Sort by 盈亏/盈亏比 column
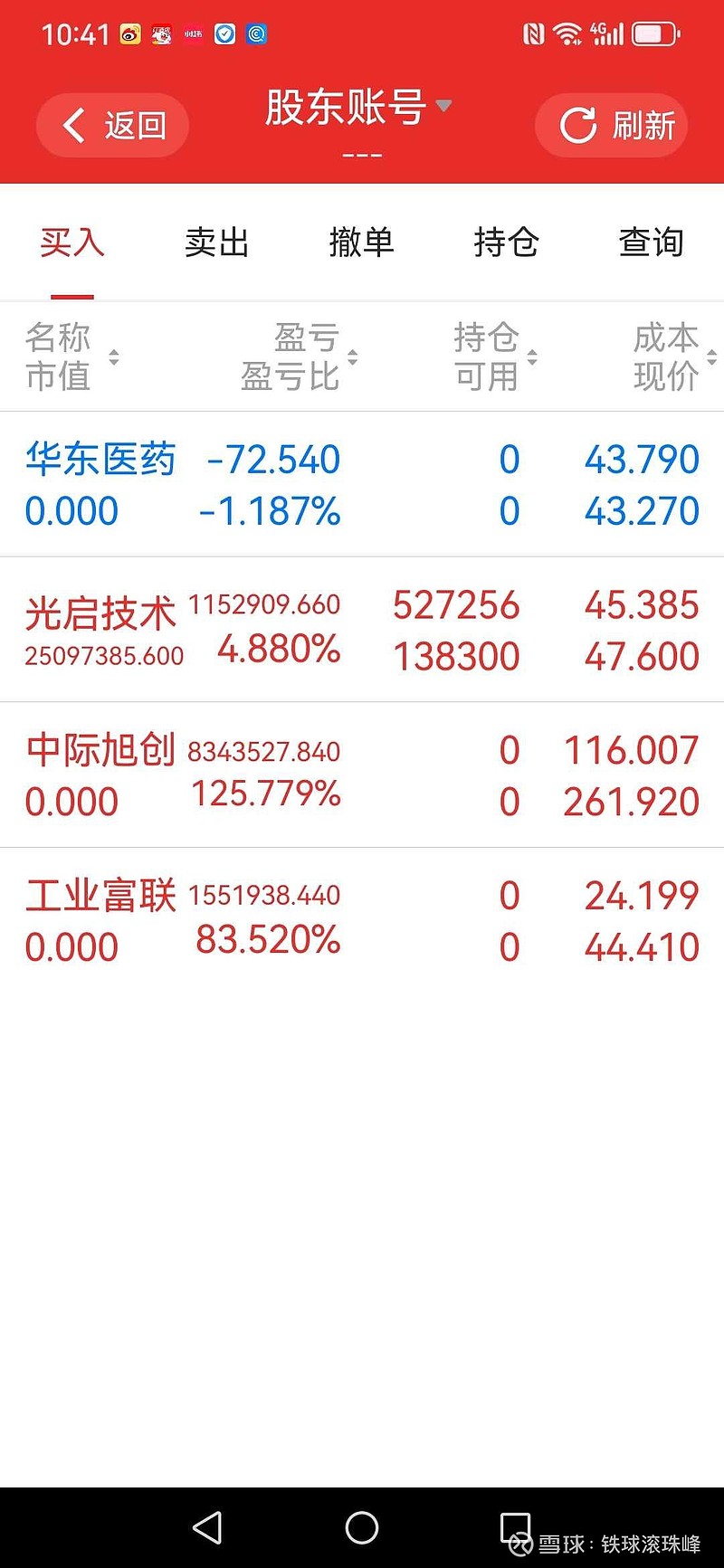Image resolution: width=724 pixels, height=1568 pixels. pos(300,356)
